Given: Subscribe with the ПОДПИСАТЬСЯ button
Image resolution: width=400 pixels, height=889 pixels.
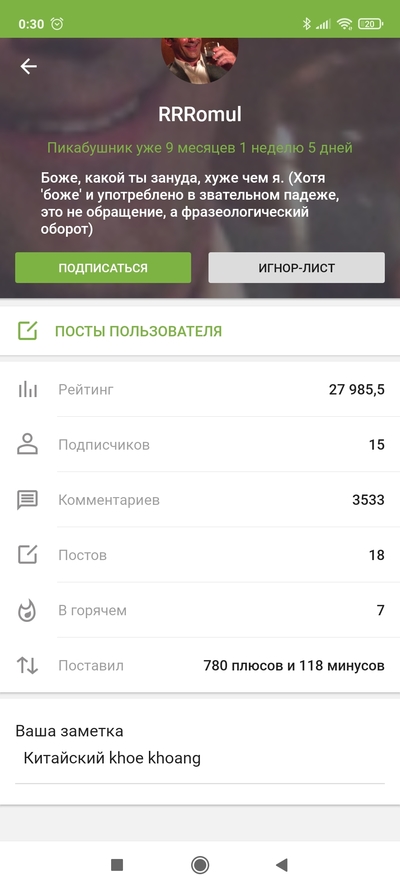Looking at the screenshot, I should (x=103, y=268).
